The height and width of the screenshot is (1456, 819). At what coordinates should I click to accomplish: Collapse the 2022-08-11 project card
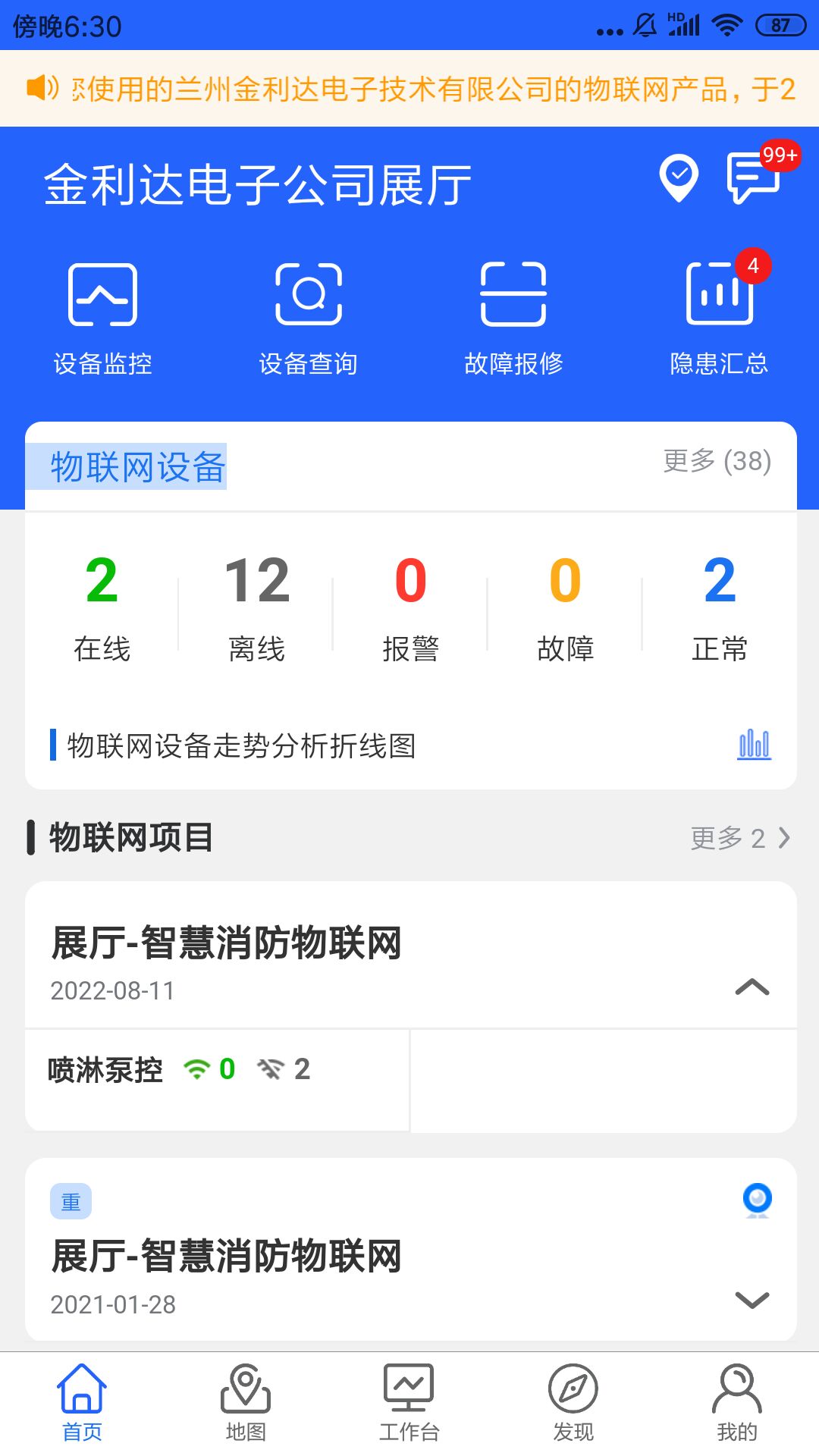tap(752, 986)
